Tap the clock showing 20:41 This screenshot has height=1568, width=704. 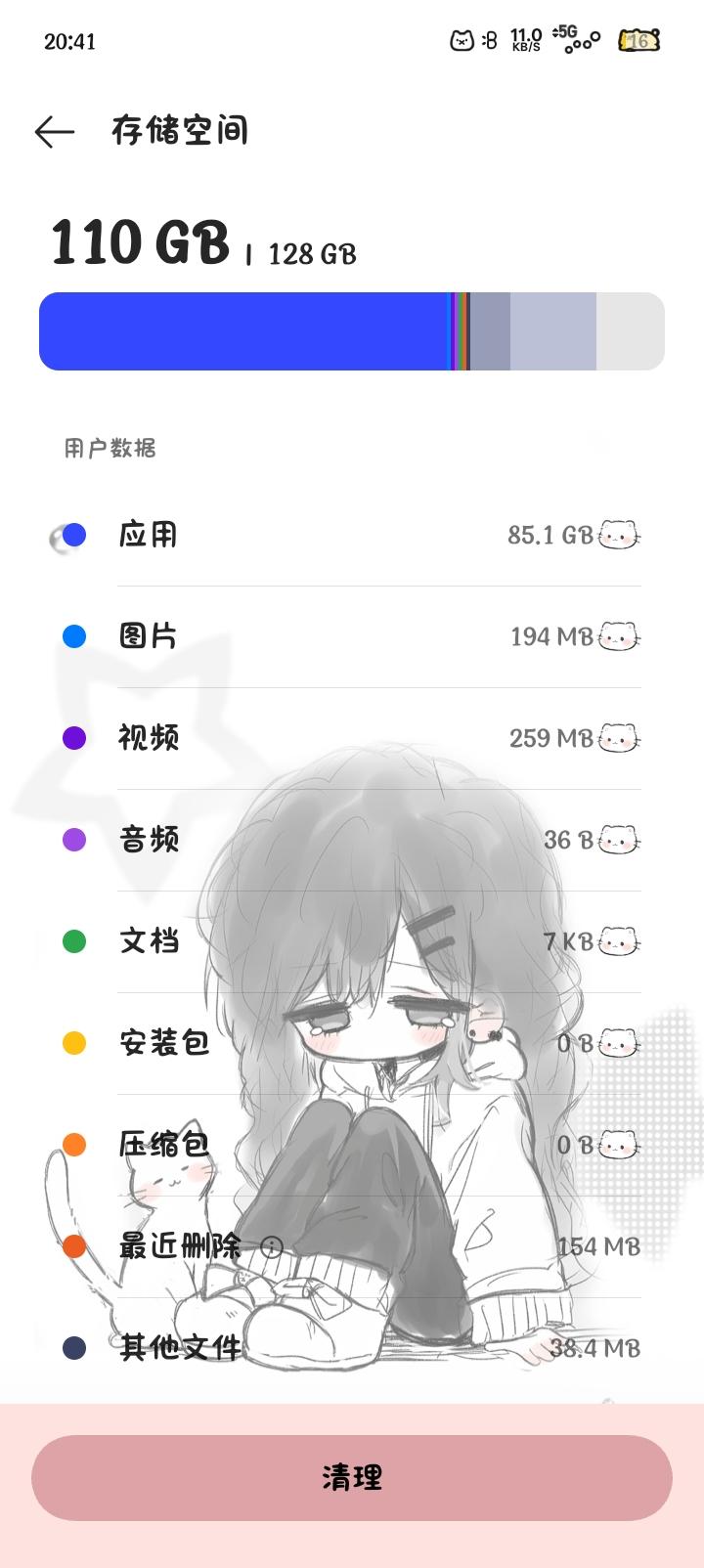[71, 41]
